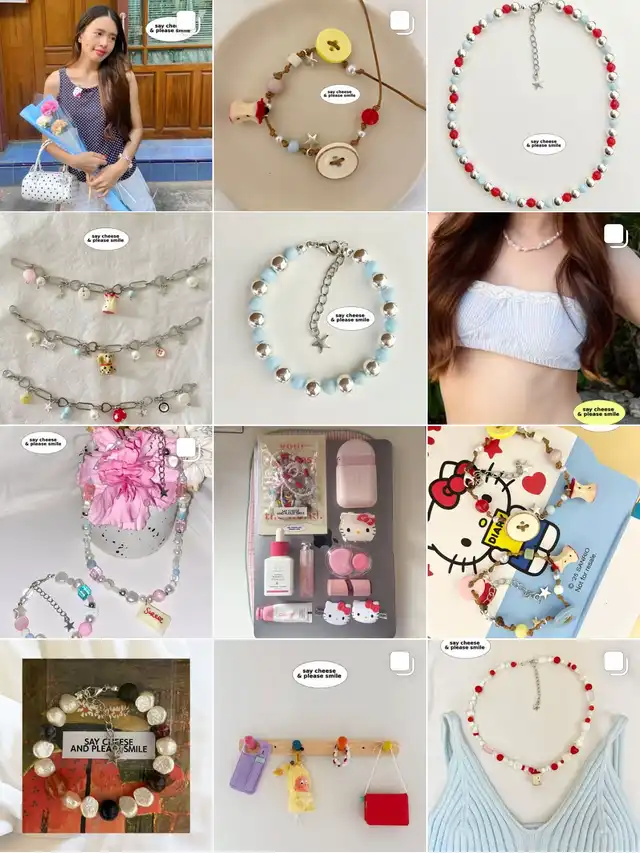View the red and blue bead necklace post
Viewport: 640px width, 853px height.
coord(533,105)
